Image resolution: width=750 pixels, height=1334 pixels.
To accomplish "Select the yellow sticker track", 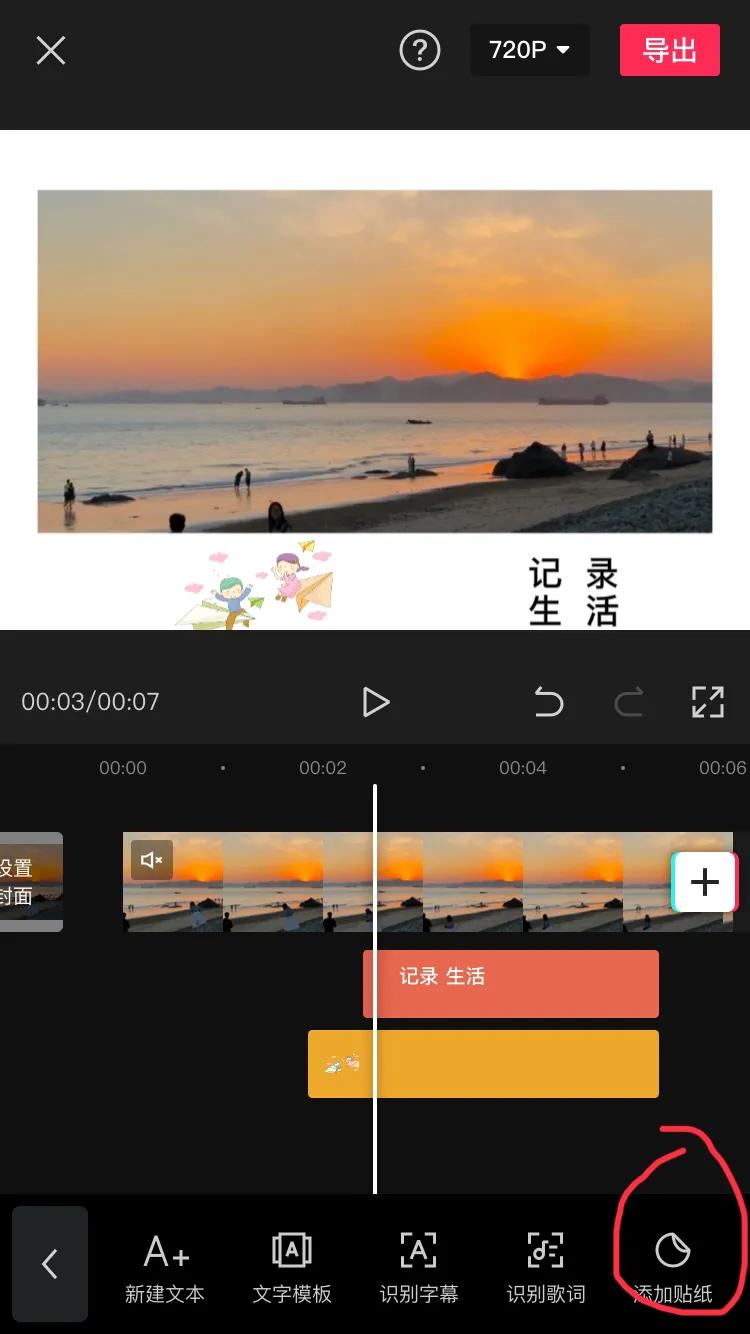I will pyautogui.click(x=483, y=1064).
